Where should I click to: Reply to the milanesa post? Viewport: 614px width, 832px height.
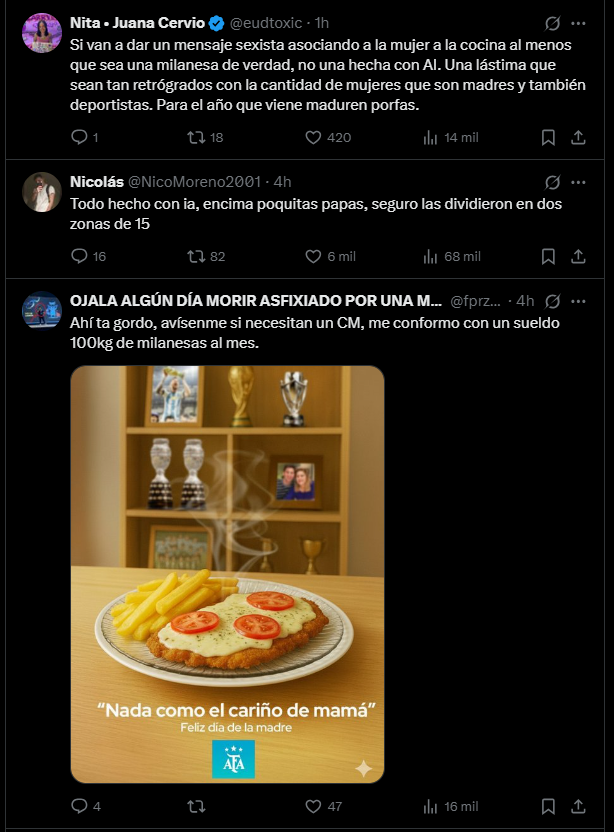[81, 806]
